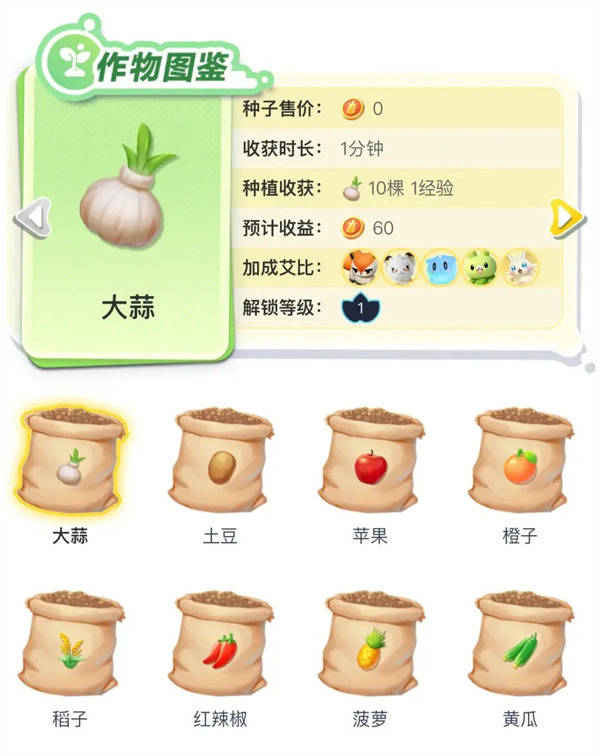Open the 菠萝 seed bag
The width and height of the screenshot is (600, 756).
[x=370, y=645]
